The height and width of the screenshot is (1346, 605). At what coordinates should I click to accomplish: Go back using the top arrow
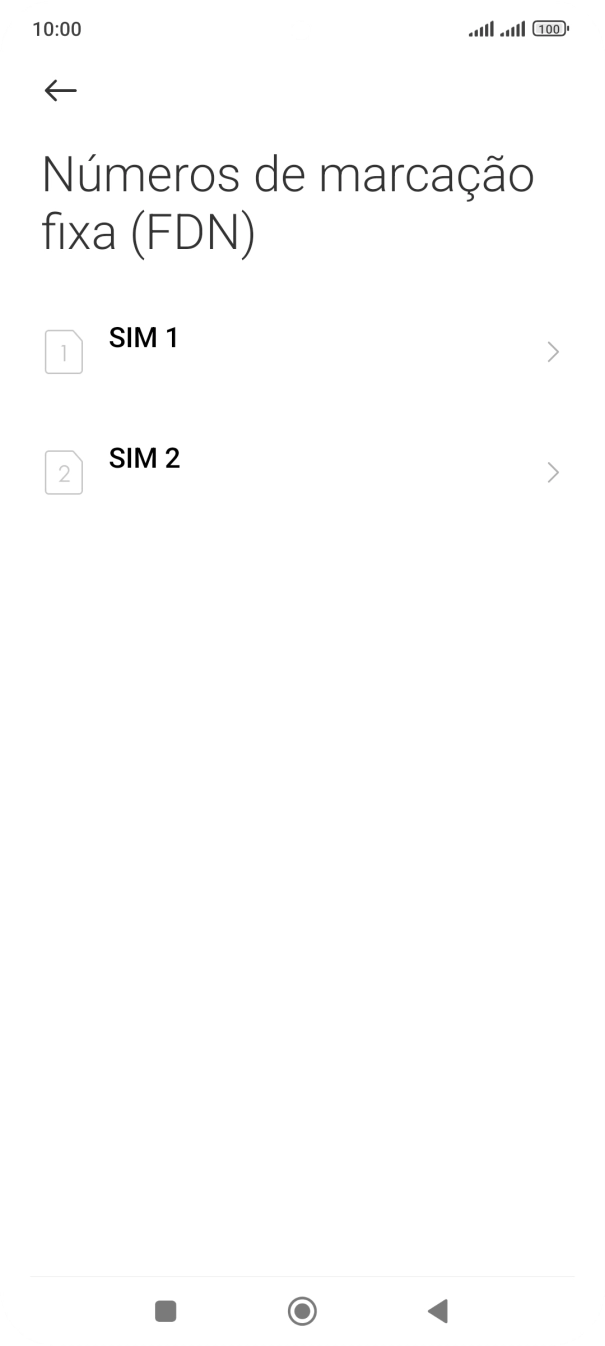click(x=60, y=91)
